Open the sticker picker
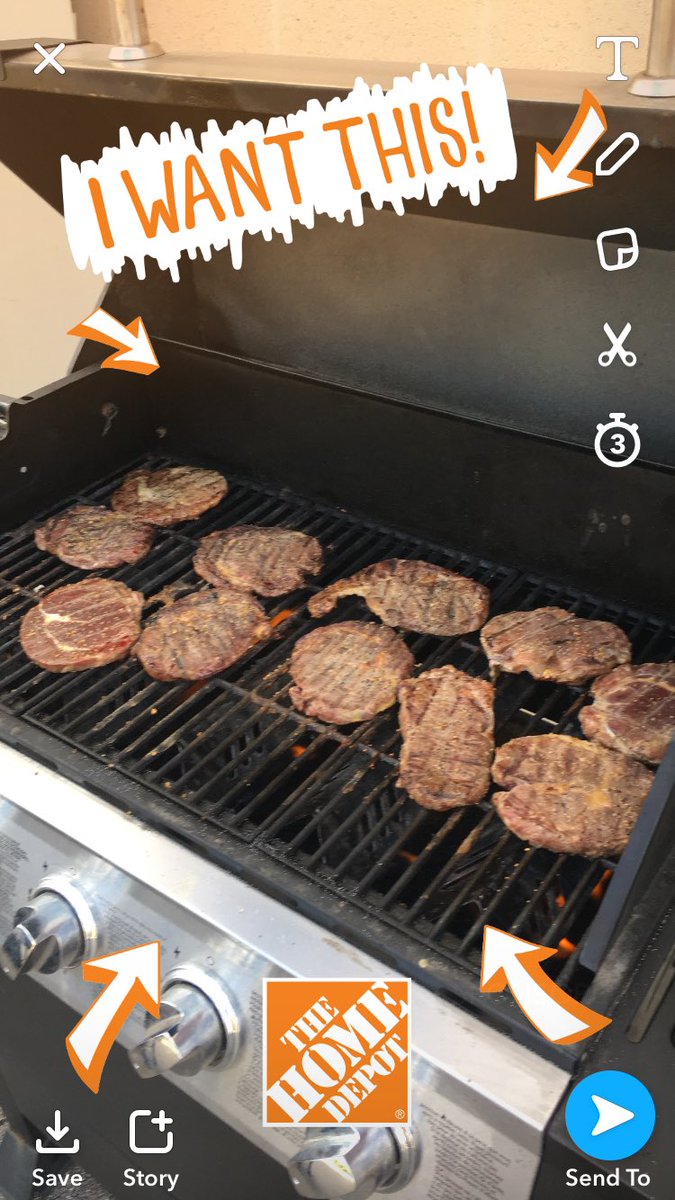Image resolution: width=675 pixels, height=1200 pixels. click(617, 249)
